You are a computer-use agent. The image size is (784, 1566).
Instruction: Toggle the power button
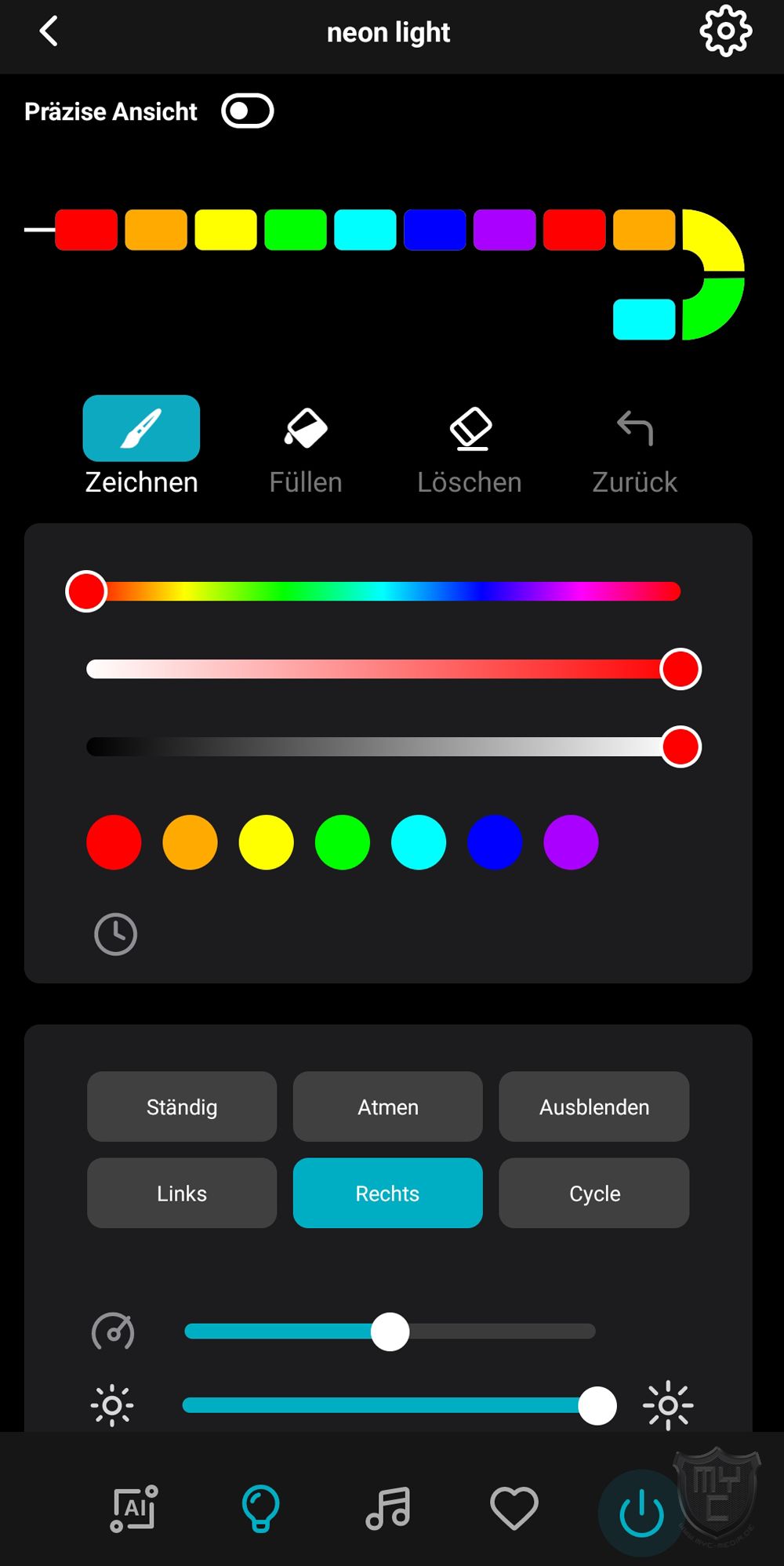pyautogui.click(x=641, y=1513)
